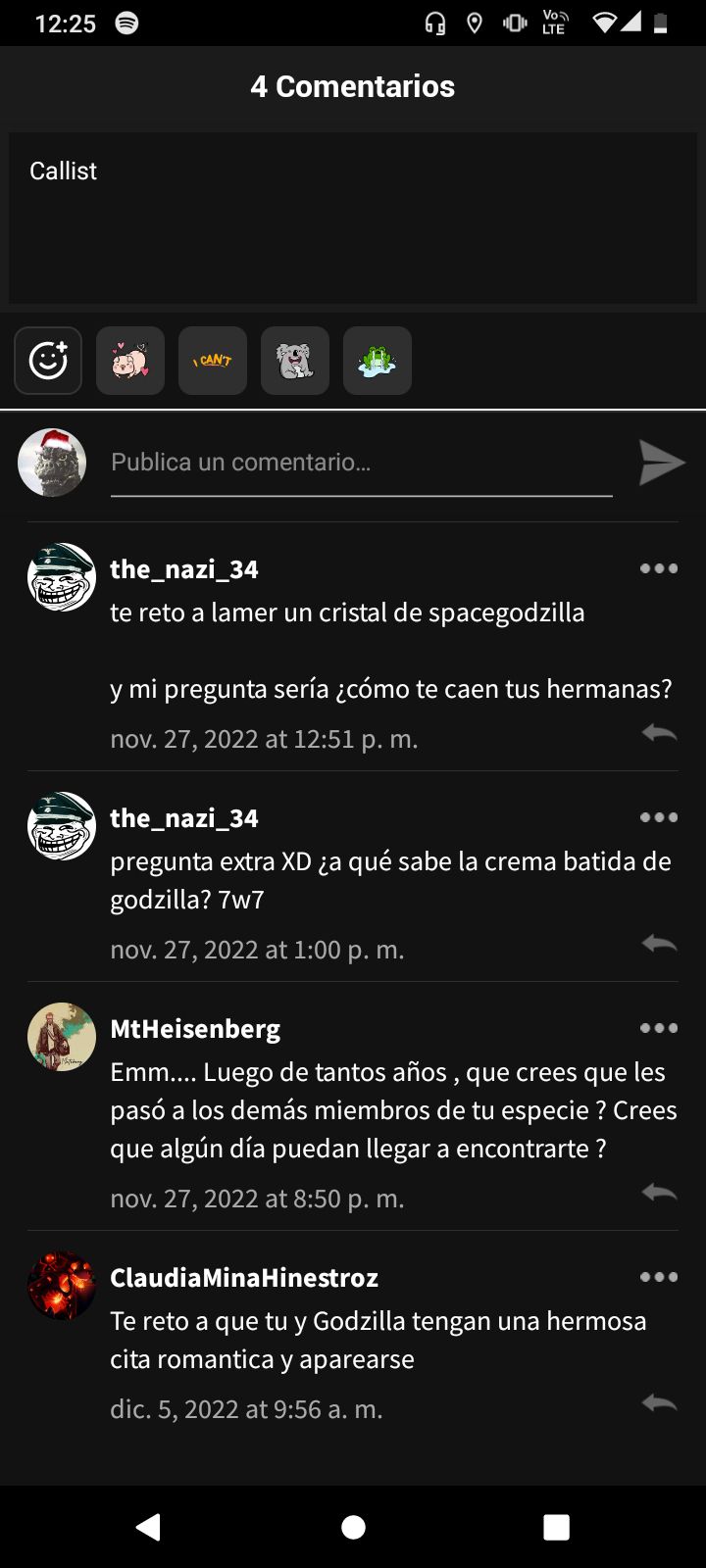Select the green frog sticker
706x1568 pixels.
click(378, 361)
